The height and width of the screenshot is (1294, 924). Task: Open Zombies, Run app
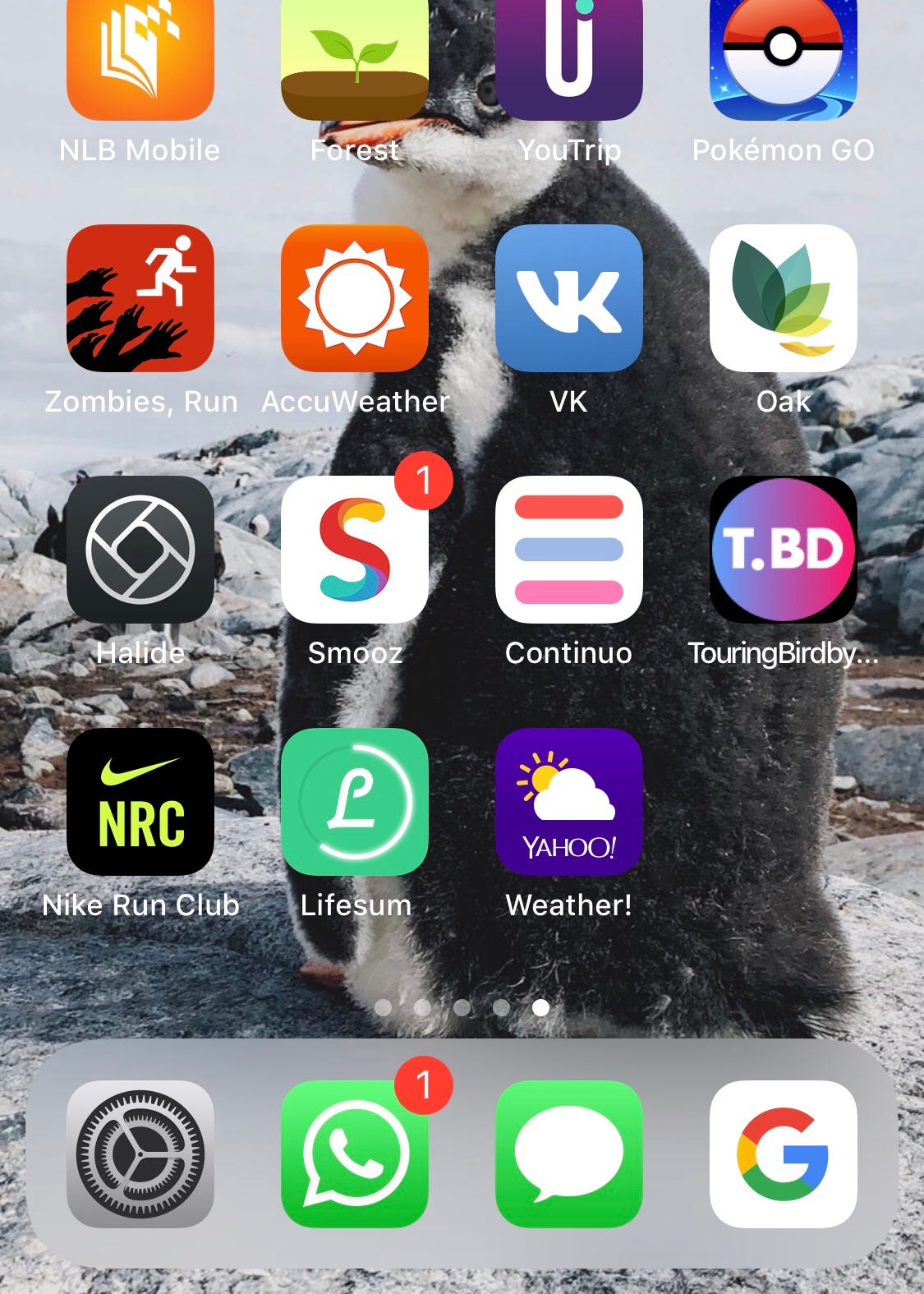click(140, 298)
